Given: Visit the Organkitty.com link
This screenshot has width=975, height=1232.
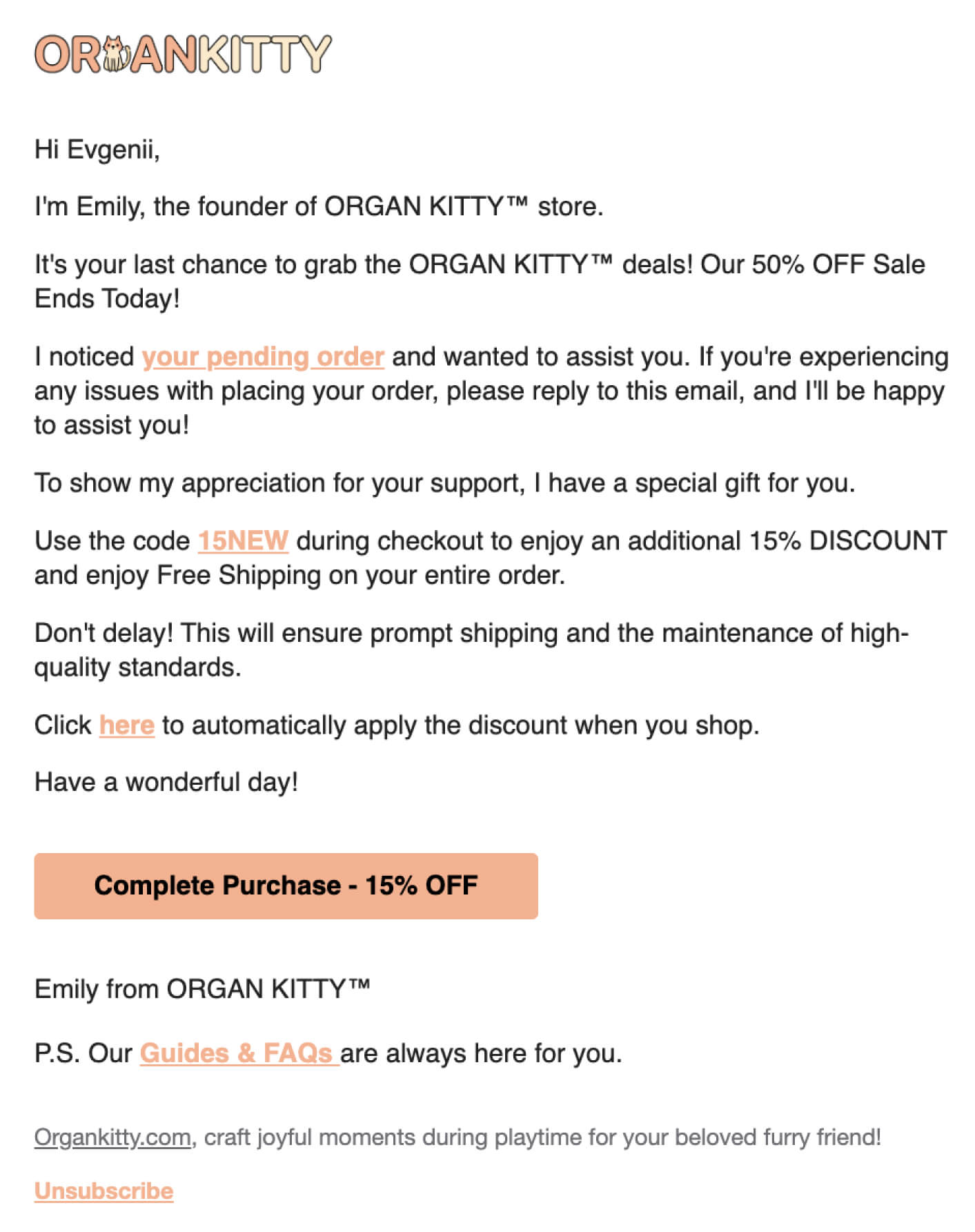Looking at the screenshot, I should pos(112,1137).
